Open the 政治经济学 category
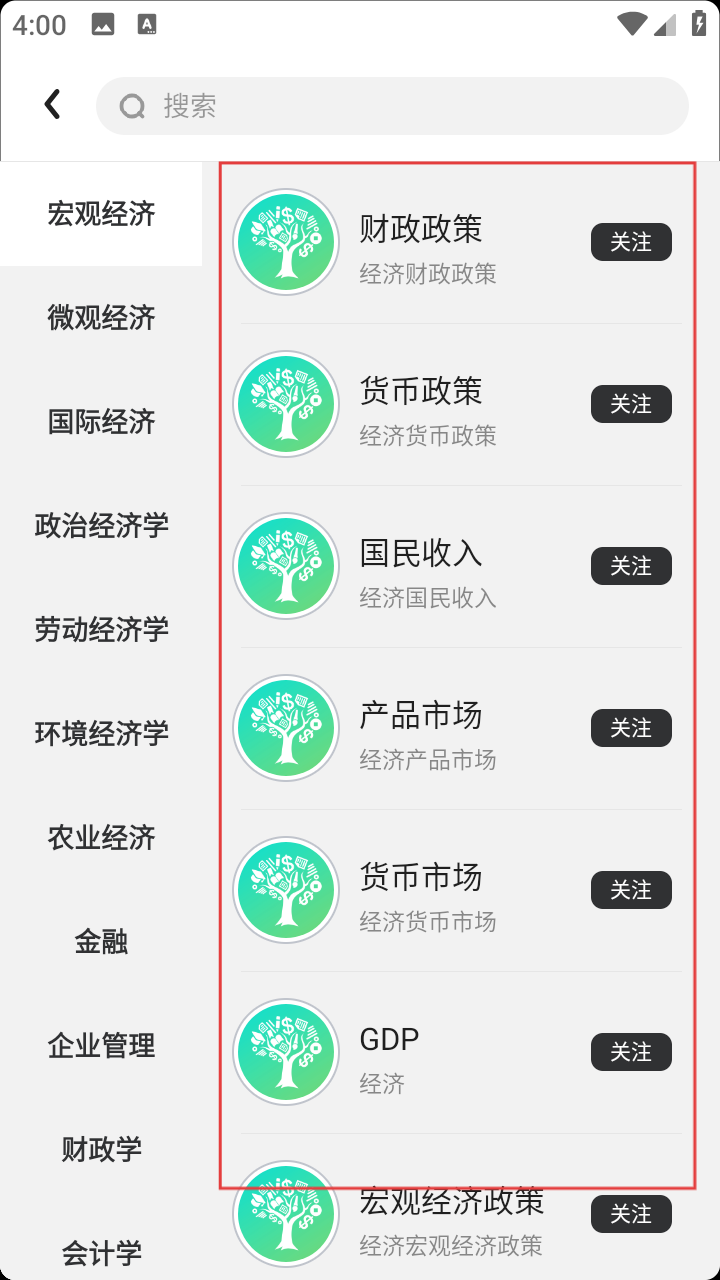720x1280 pixels. (x=101, y=526)
